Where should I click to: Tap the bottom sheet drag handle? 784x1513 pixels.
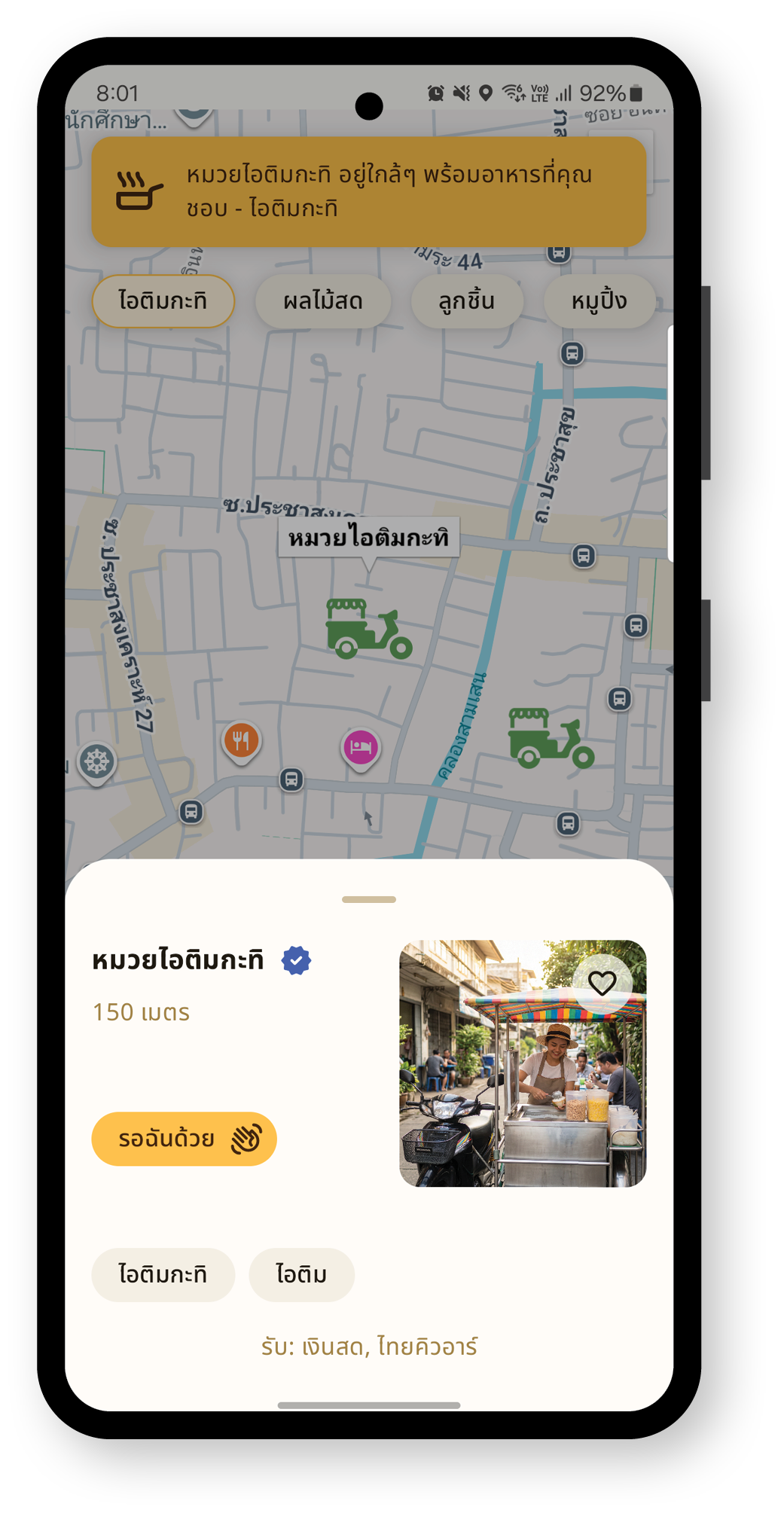point(368,899)
